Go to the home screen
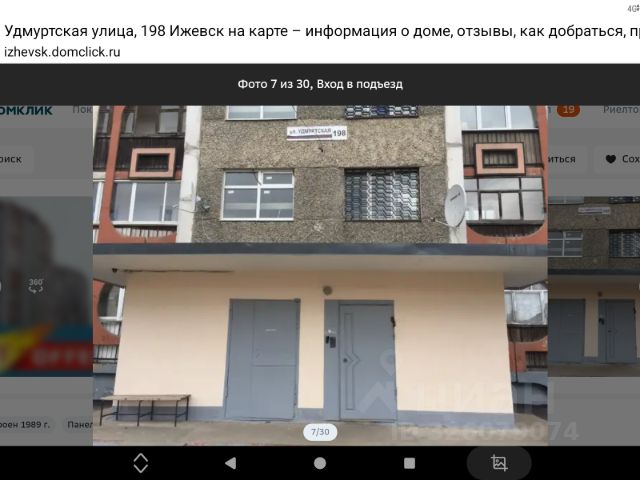This screenshot has height=480, width=640. pyautogui.click(x=320, y=463)
